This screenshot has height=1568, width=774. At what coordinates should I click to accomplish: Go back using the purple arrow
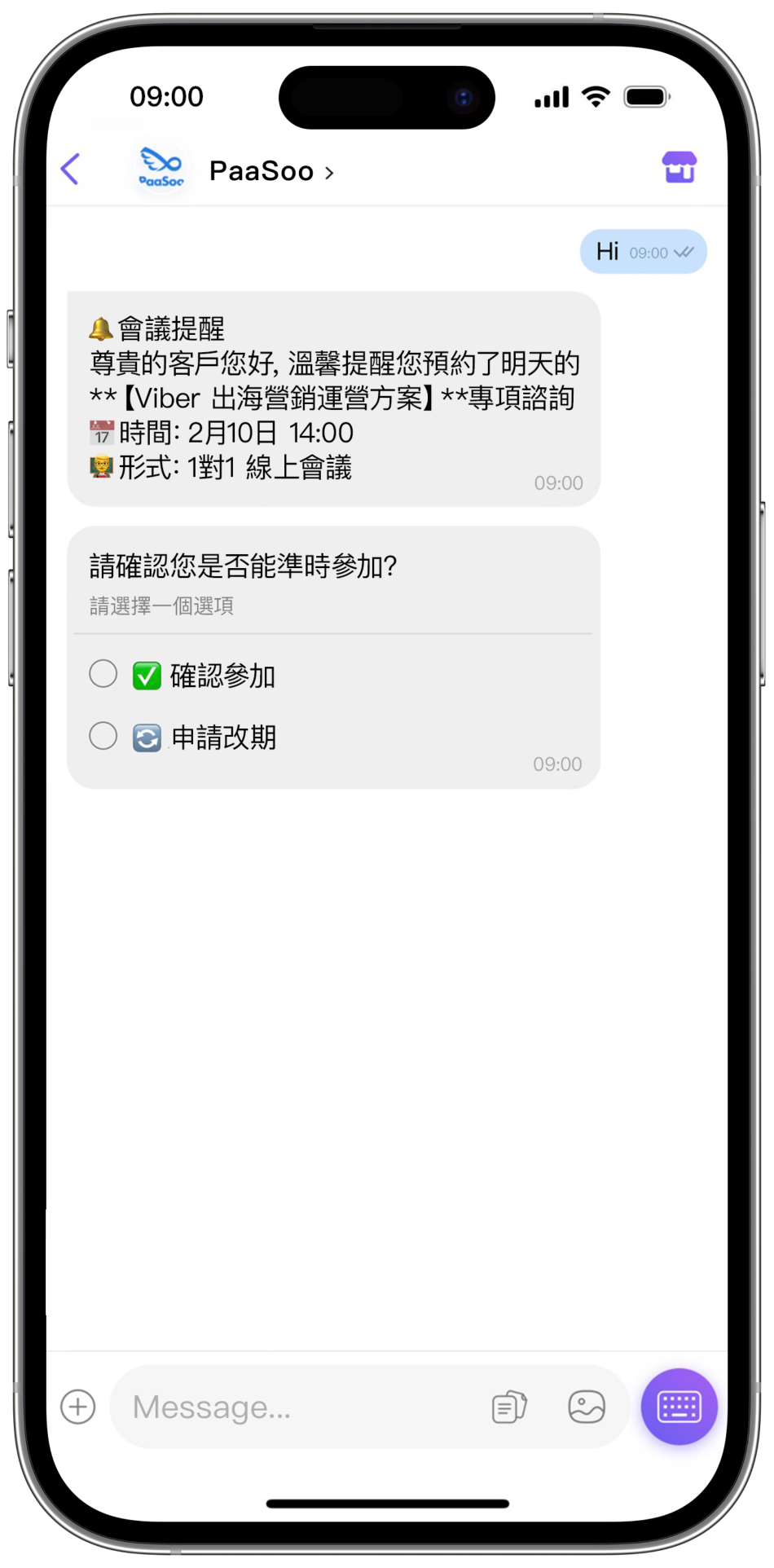71,170
